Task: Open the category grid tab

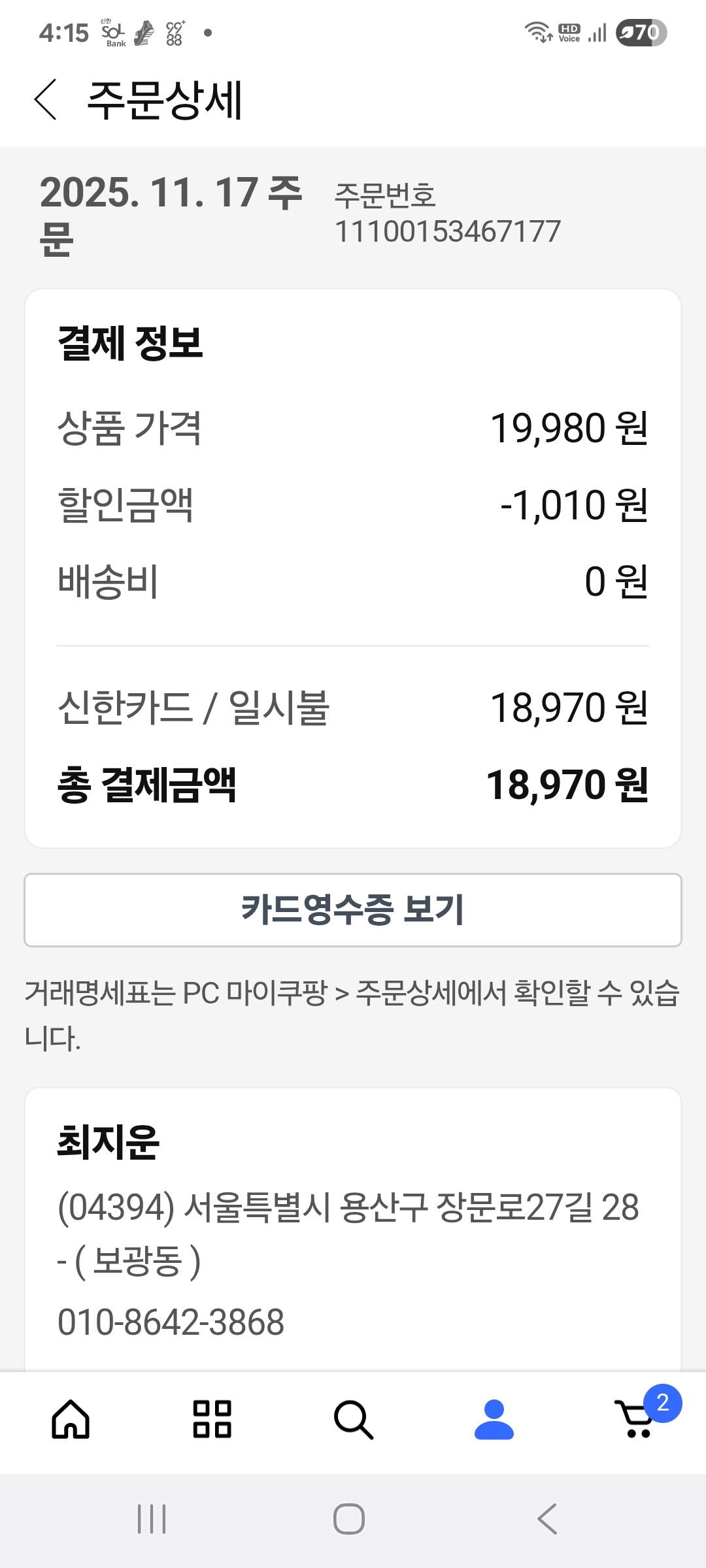Action: tap(212, 1419)
